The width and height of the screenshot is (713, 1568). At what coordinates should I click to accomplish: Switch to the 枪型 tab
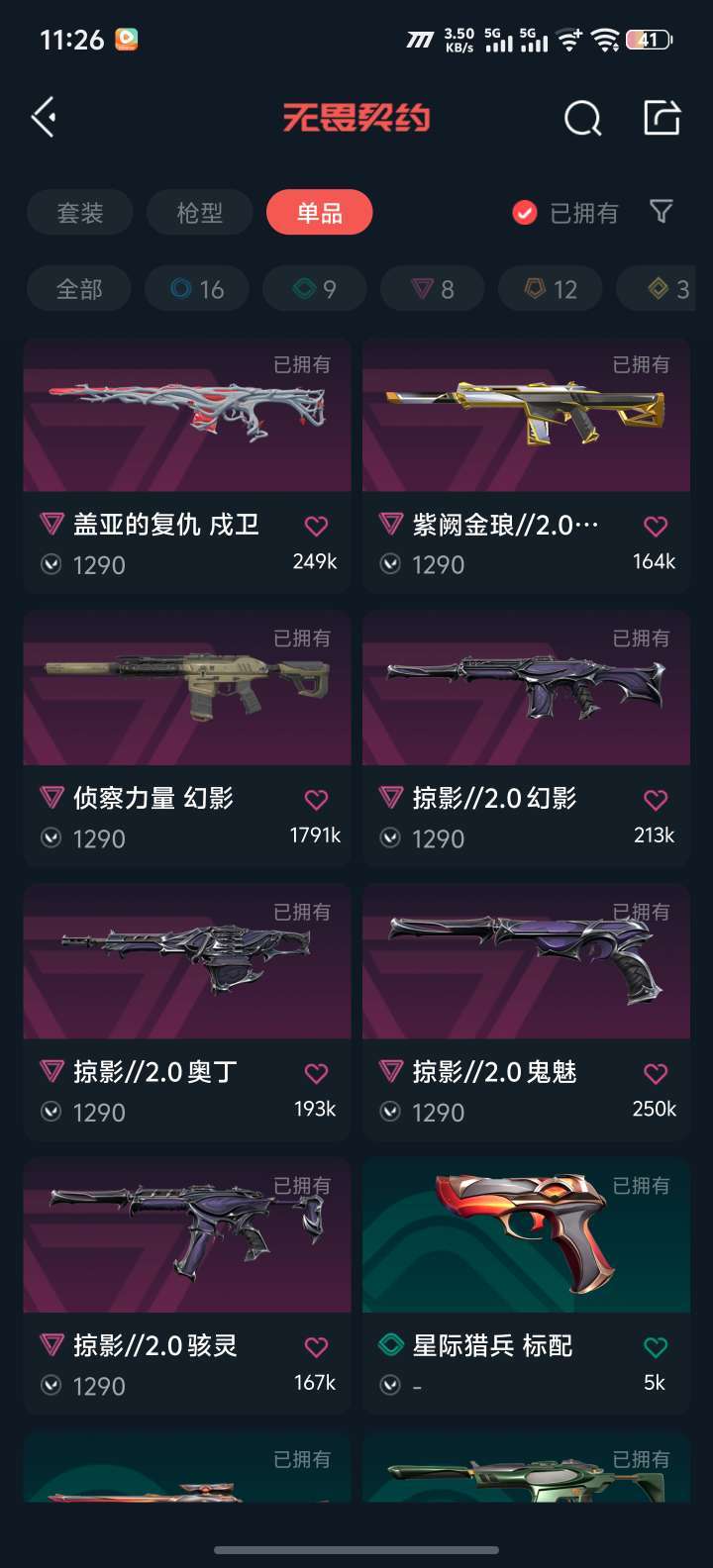(x=200, y=213)
